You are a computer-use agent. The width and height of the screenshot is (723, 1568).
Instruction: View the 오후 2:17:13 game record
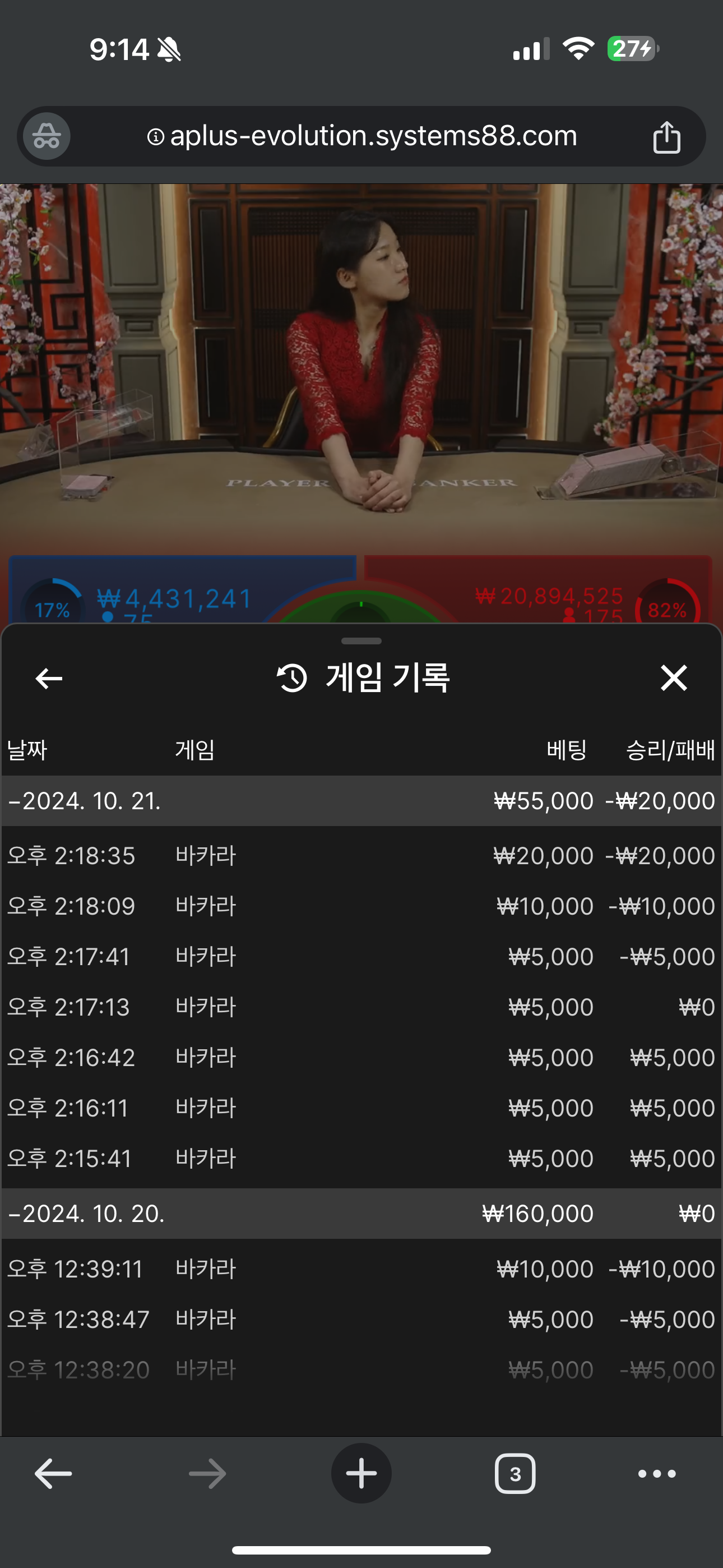pyautogui.click(x=361, y=1007)
